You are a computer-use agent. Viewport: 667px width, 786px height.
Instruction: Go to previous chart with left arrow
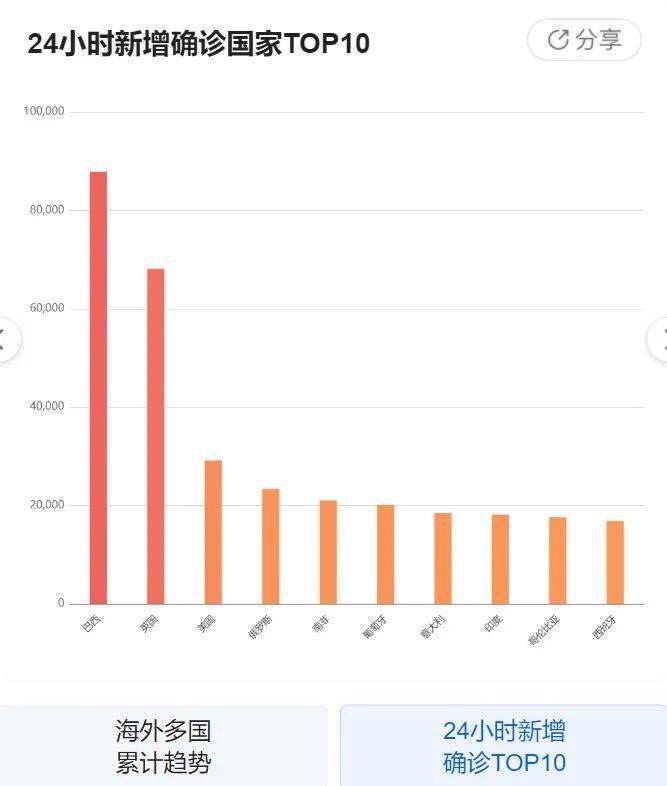(6, 340)
